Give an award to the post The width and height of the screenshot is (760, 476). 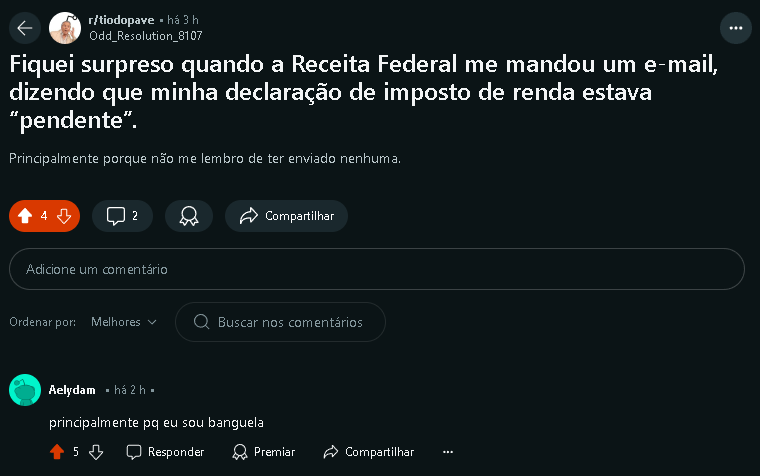(188, 216)
